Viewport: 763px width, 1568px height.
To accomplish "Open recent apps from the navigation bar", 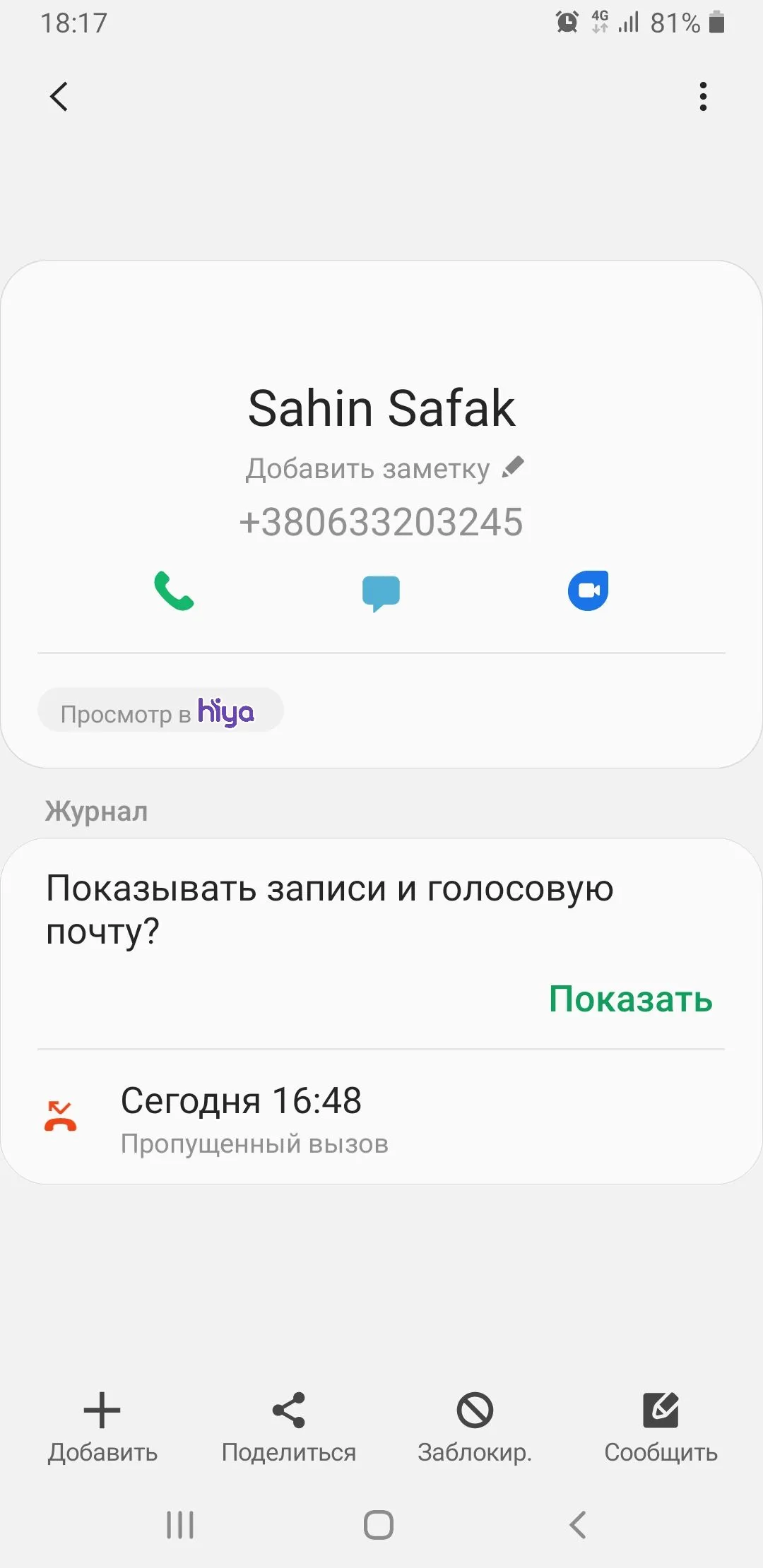I will tap(180, 1525).
